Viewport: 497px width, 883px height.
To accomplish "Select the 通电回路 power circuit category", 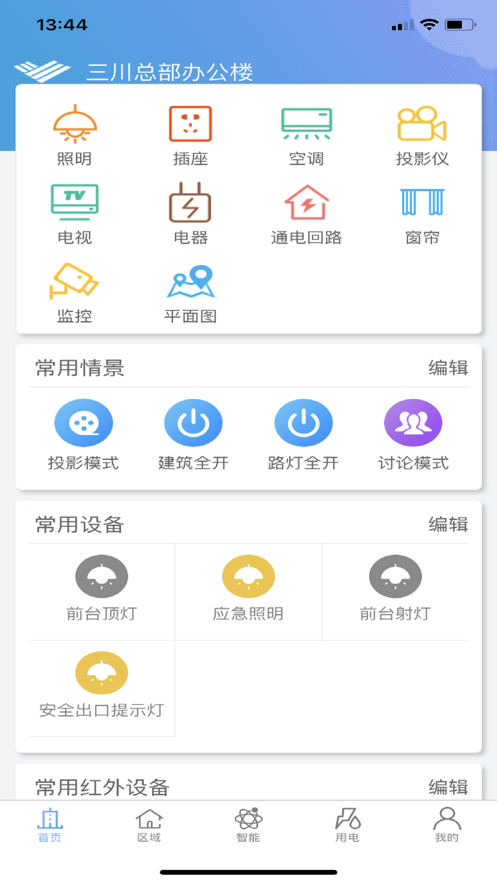I will point(306,214).
